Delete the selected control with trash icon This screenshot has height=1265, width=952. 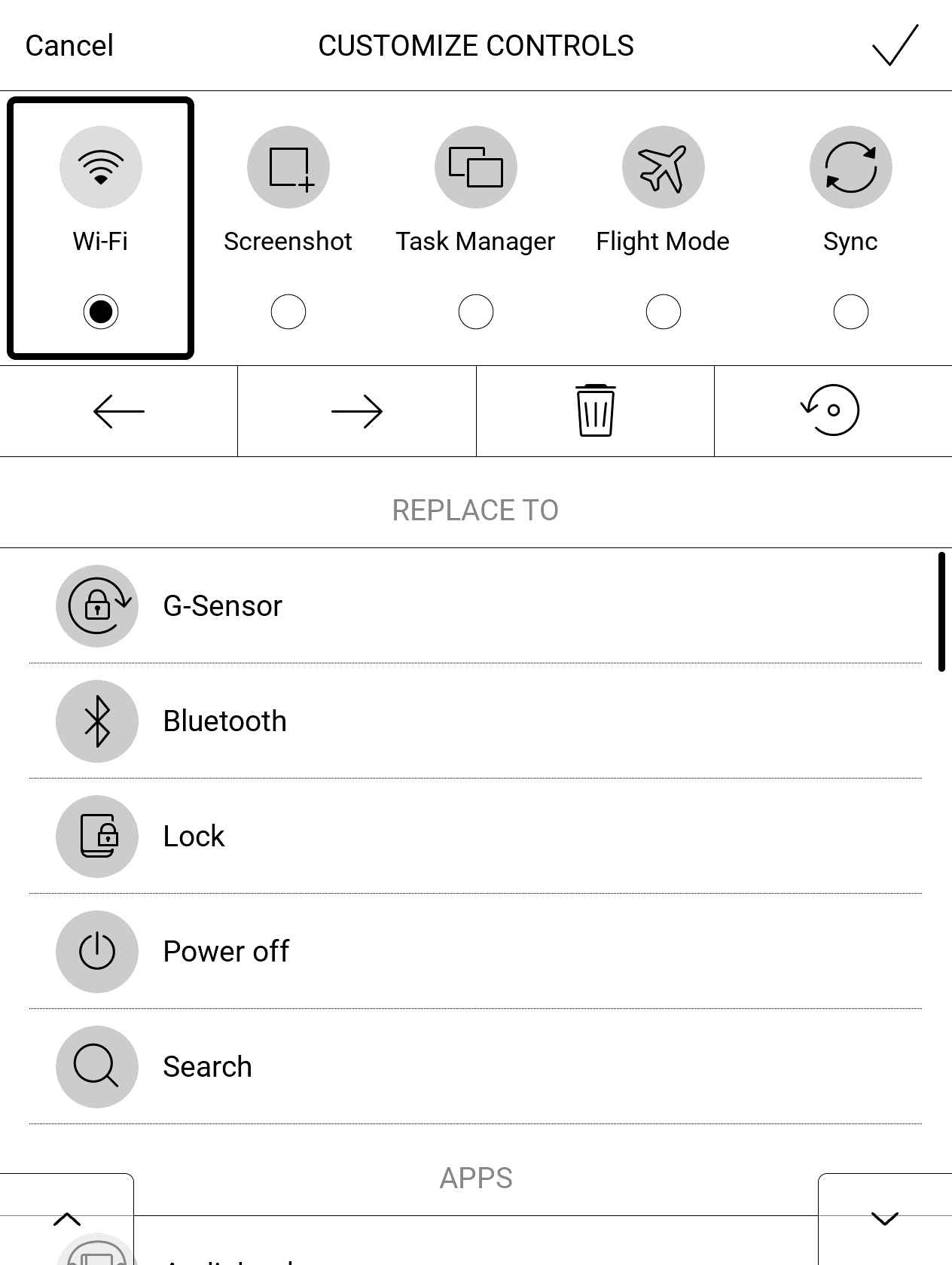click(x=595, y=411)
